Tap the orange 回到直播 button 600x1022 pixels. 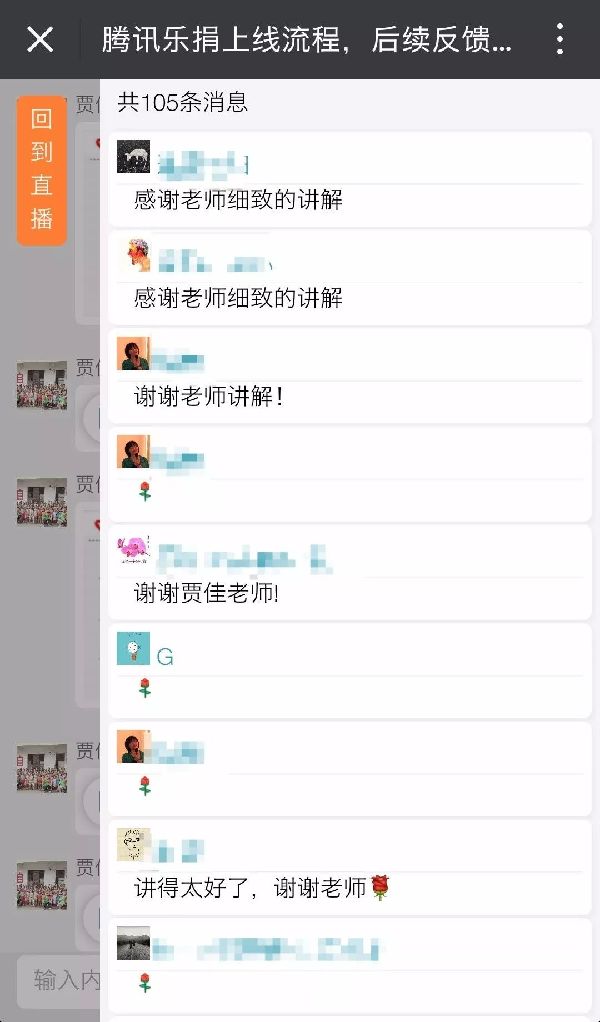42,170
